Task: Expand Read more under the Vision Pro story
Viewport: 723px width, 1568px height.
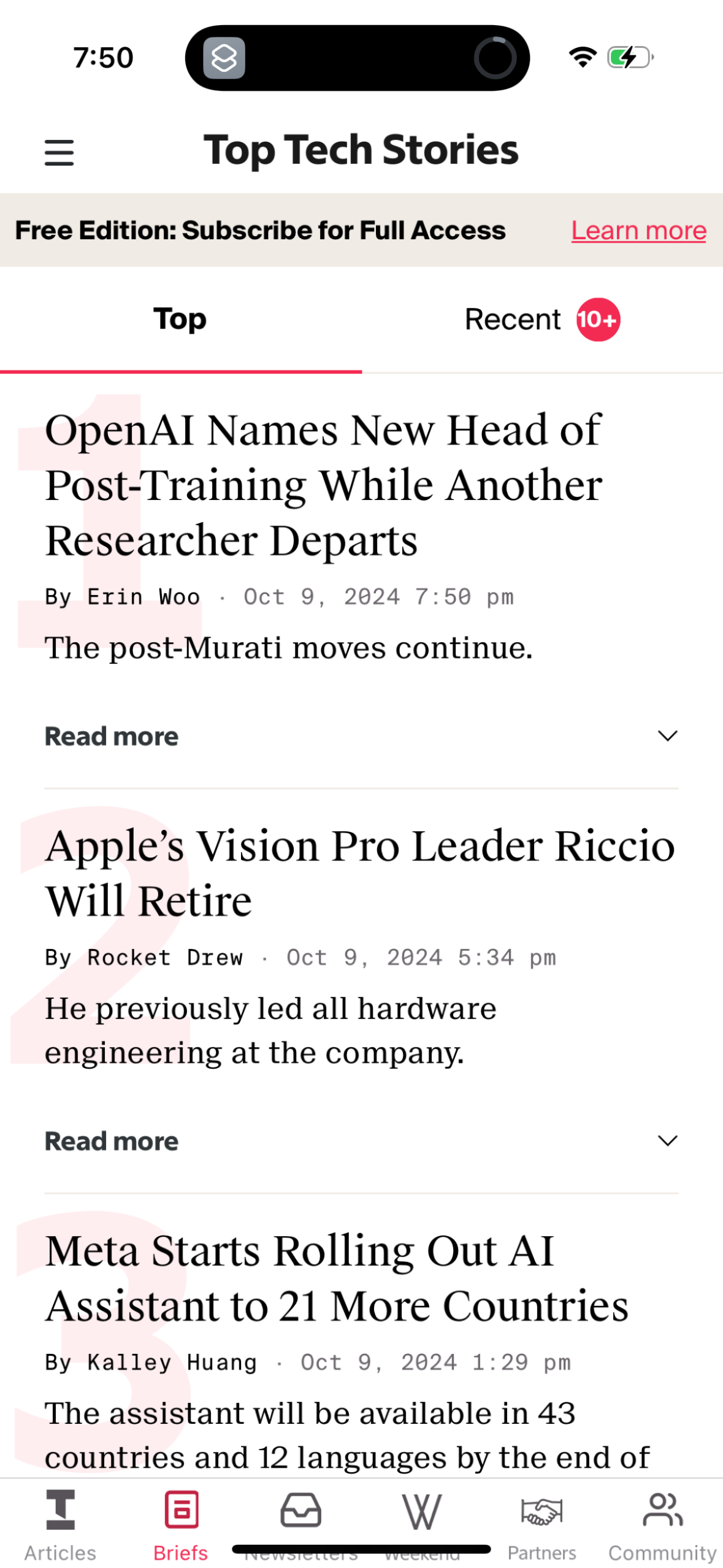Action: [x=111, y=1140]
